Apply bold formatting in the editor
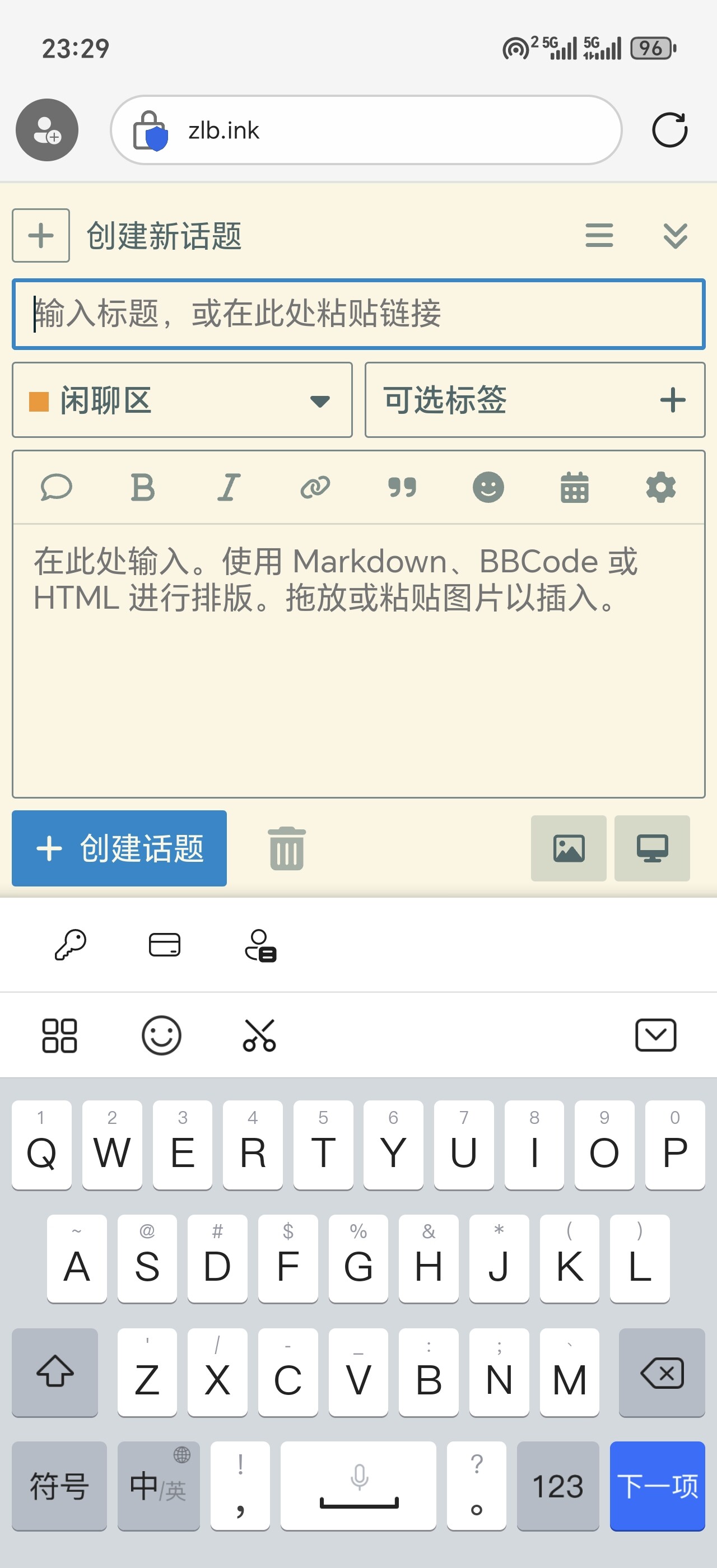Viewport: 717px width, 1568px height. (142, 487)
